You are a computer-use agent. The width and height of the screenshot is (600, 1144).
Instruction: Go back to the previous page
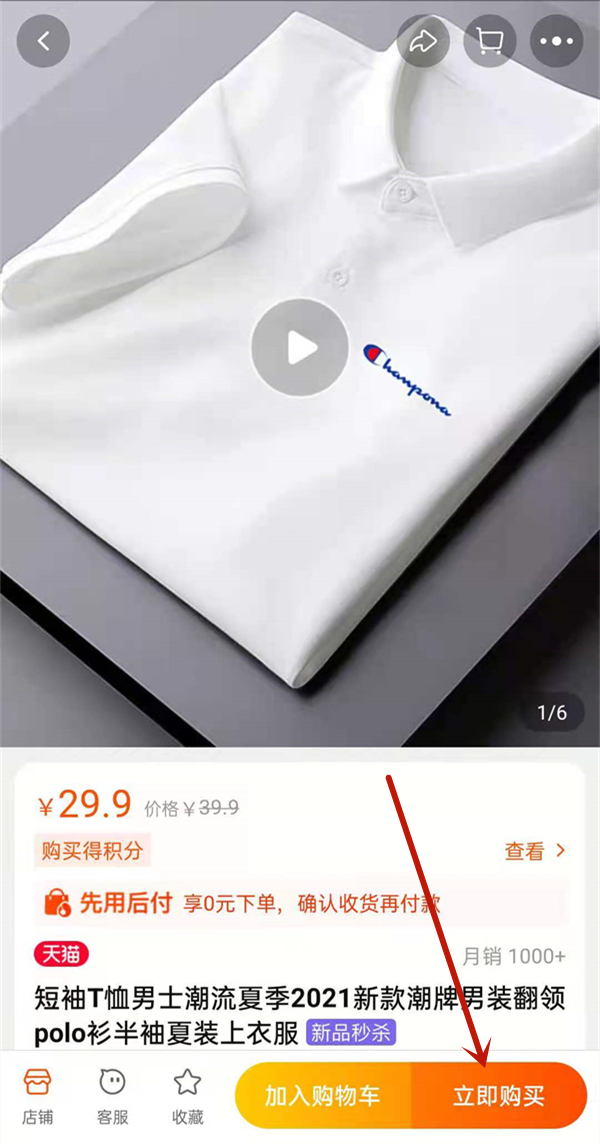[x=43, y=41]
